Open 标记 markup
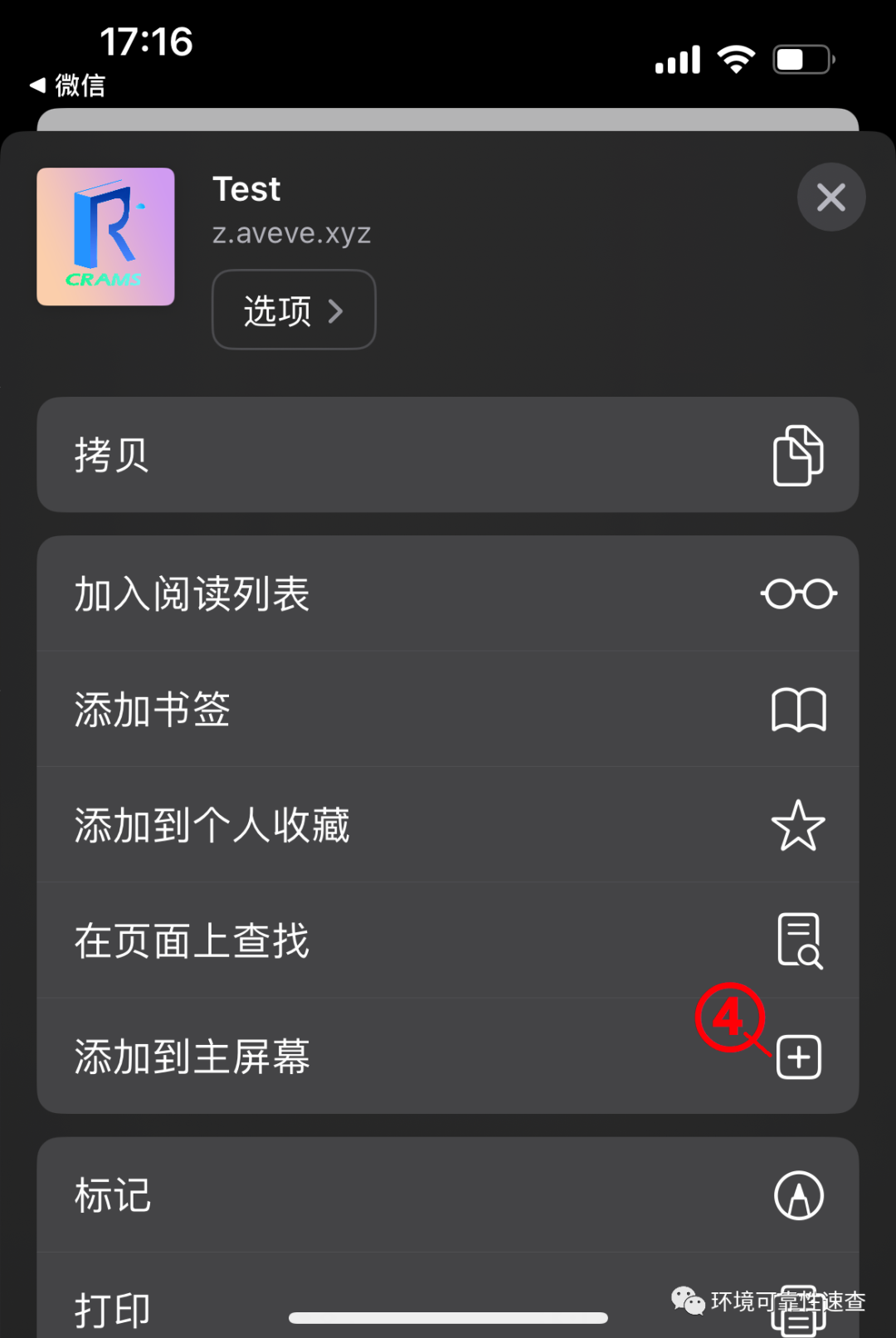 point(447,1195)
